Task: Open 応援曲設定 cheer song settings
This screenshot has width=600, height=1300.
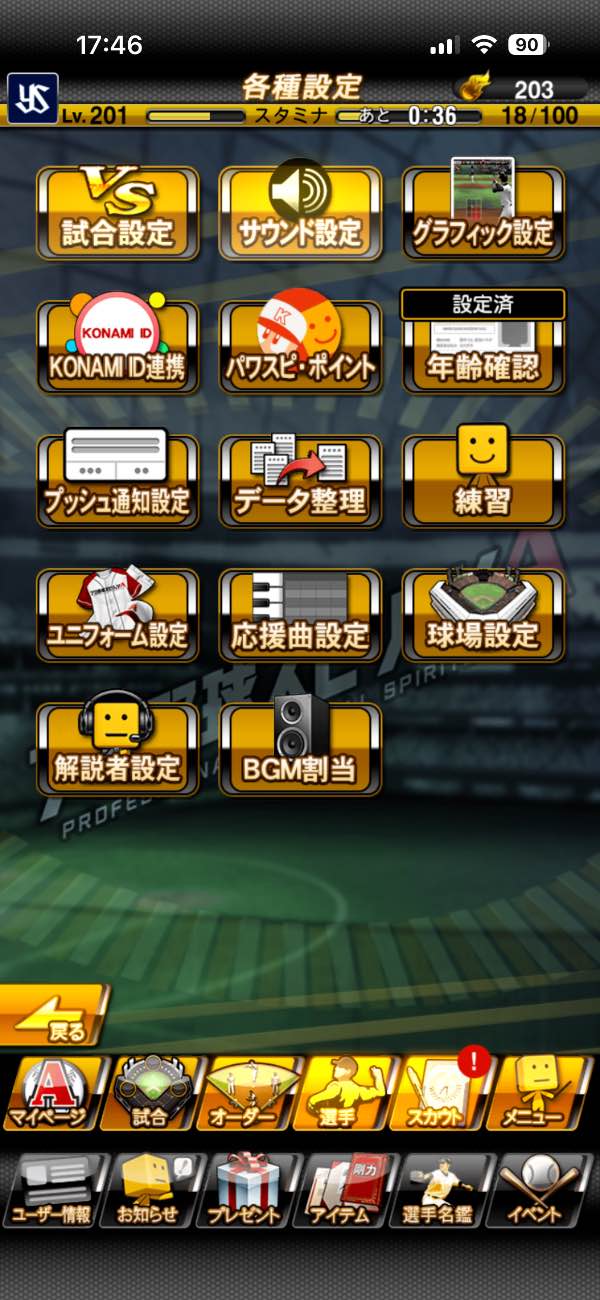Action: point(300,615)
